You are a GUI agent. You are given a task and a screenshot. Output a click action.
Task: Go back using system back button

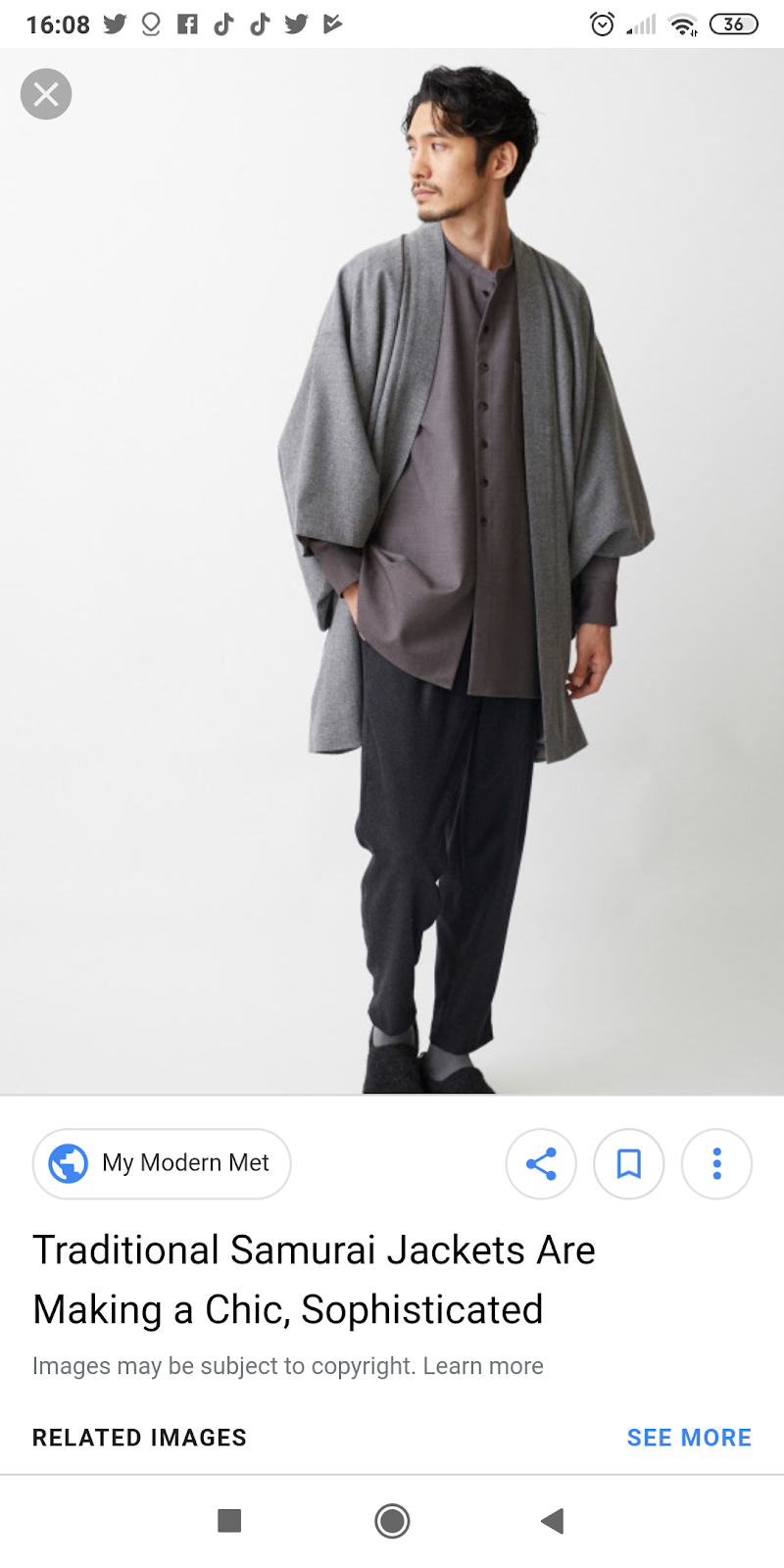point(552,1521)
